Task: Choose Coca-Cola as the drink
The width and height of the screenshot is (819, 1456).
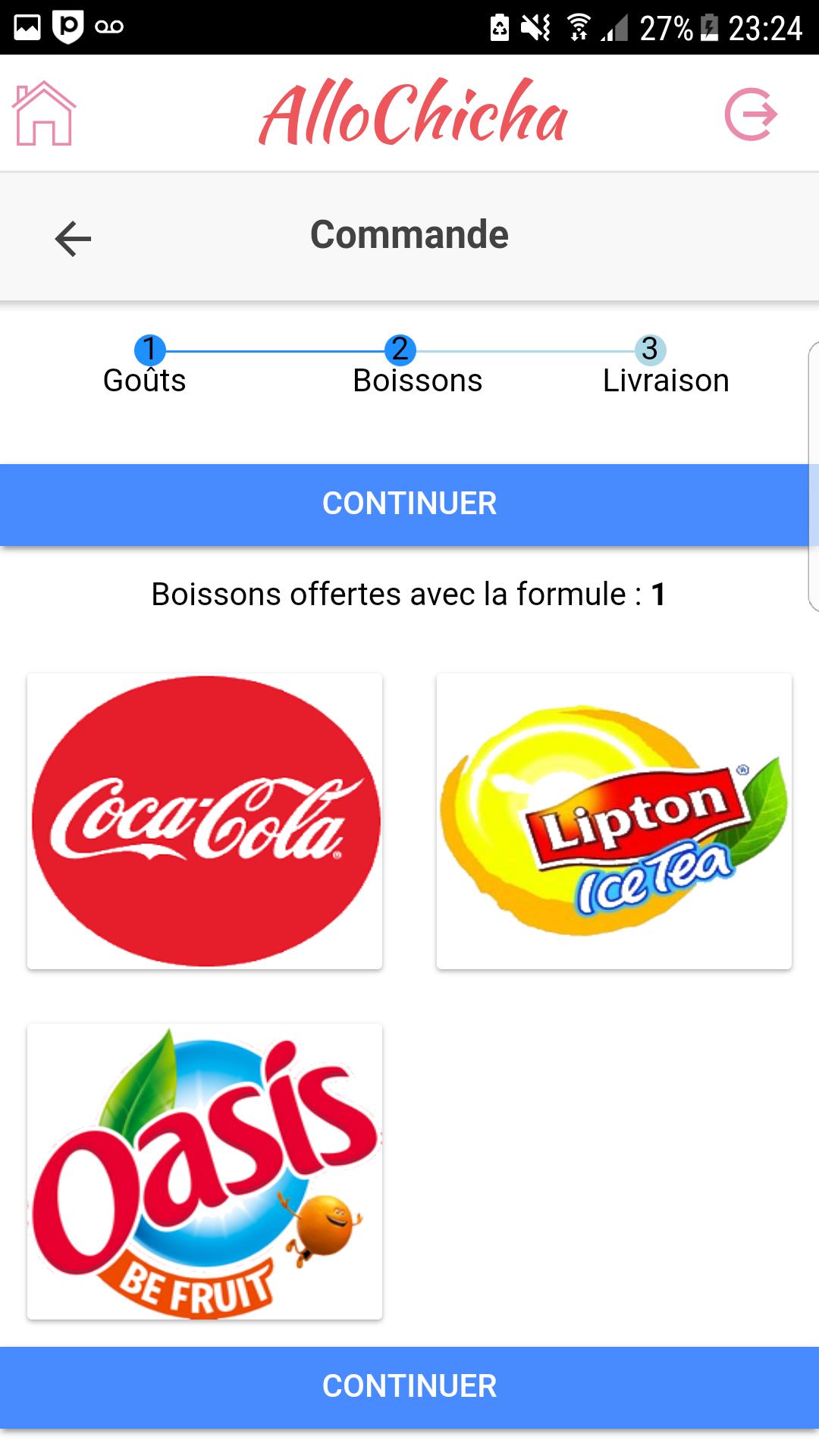Action: 205,821
